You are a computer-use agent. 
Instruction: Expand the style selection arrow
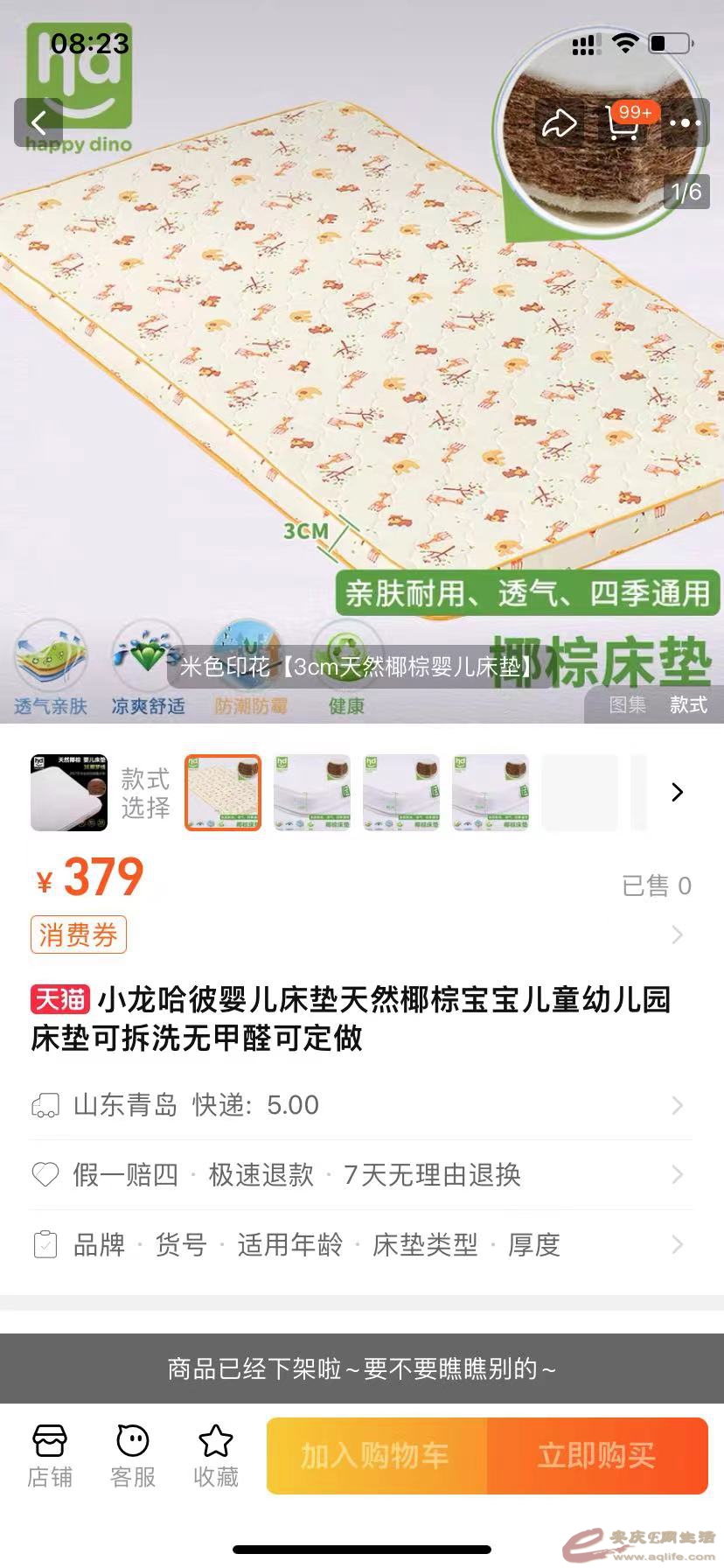677,792
